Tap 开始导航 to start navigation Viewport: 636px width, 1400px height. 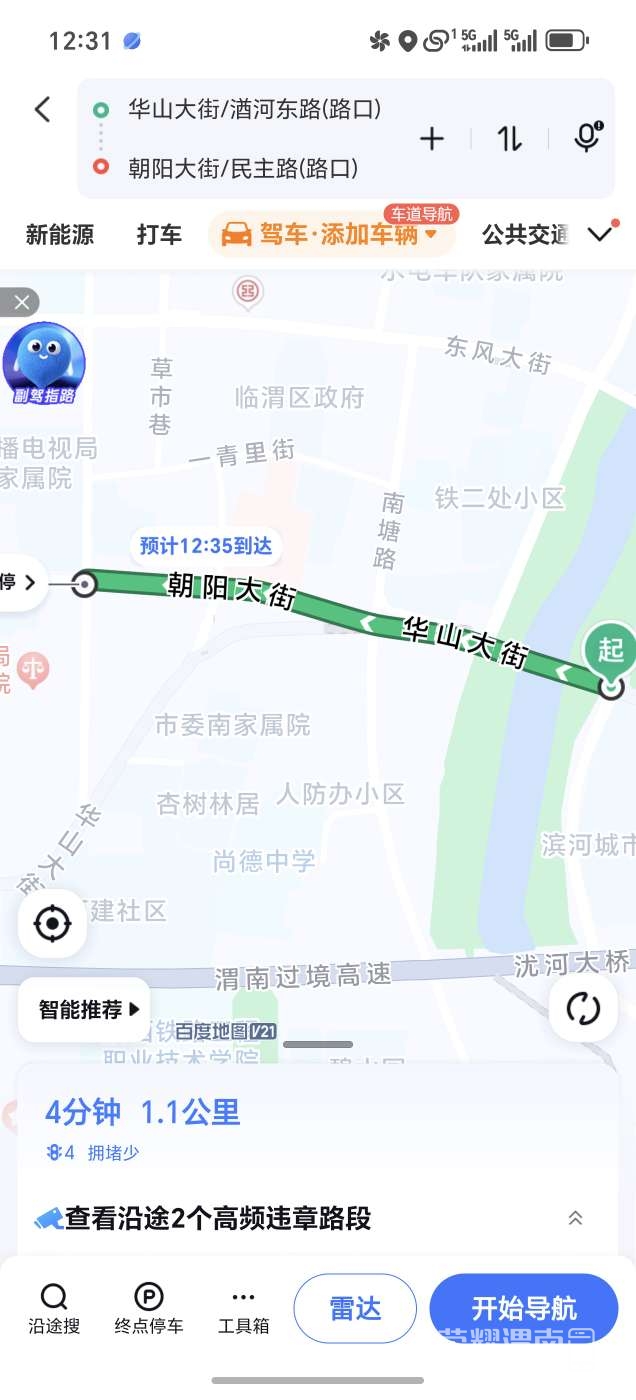click(x=523, y=1309)
